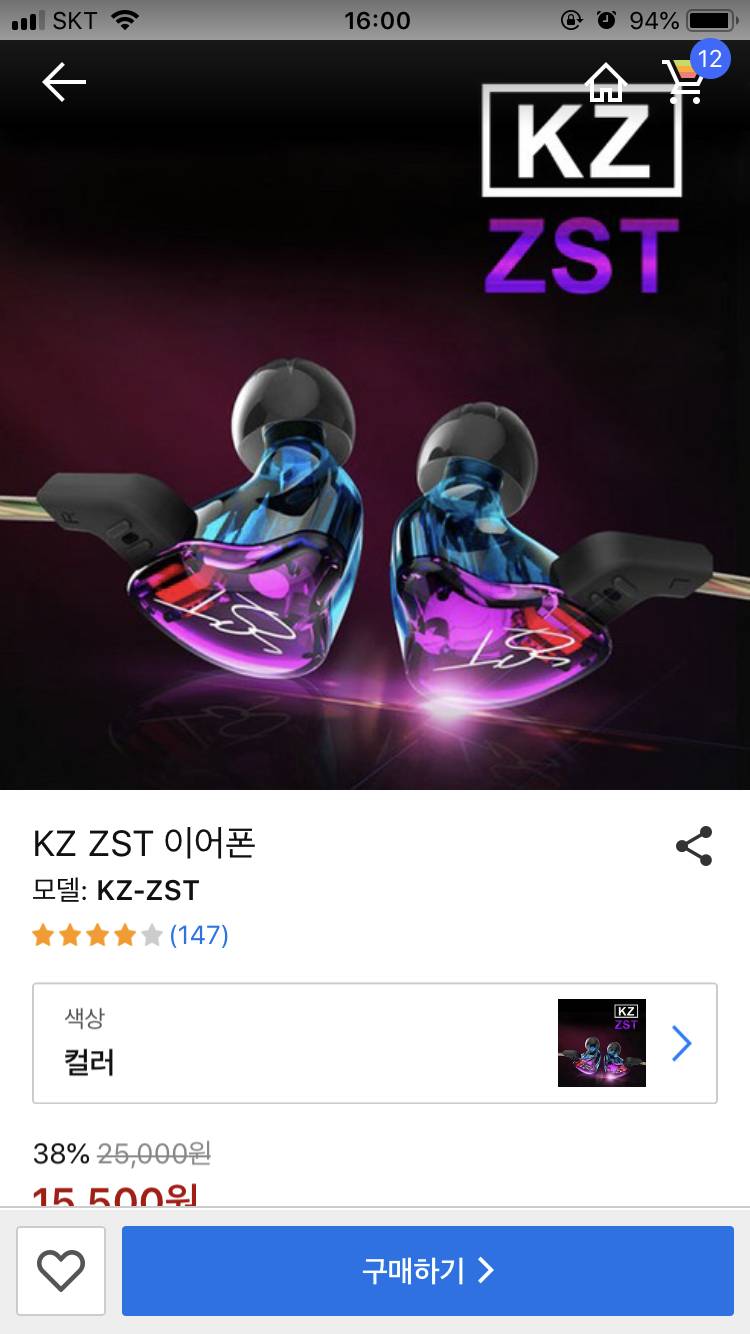
Task: View the KZ ZST product image
Action: 375,450
